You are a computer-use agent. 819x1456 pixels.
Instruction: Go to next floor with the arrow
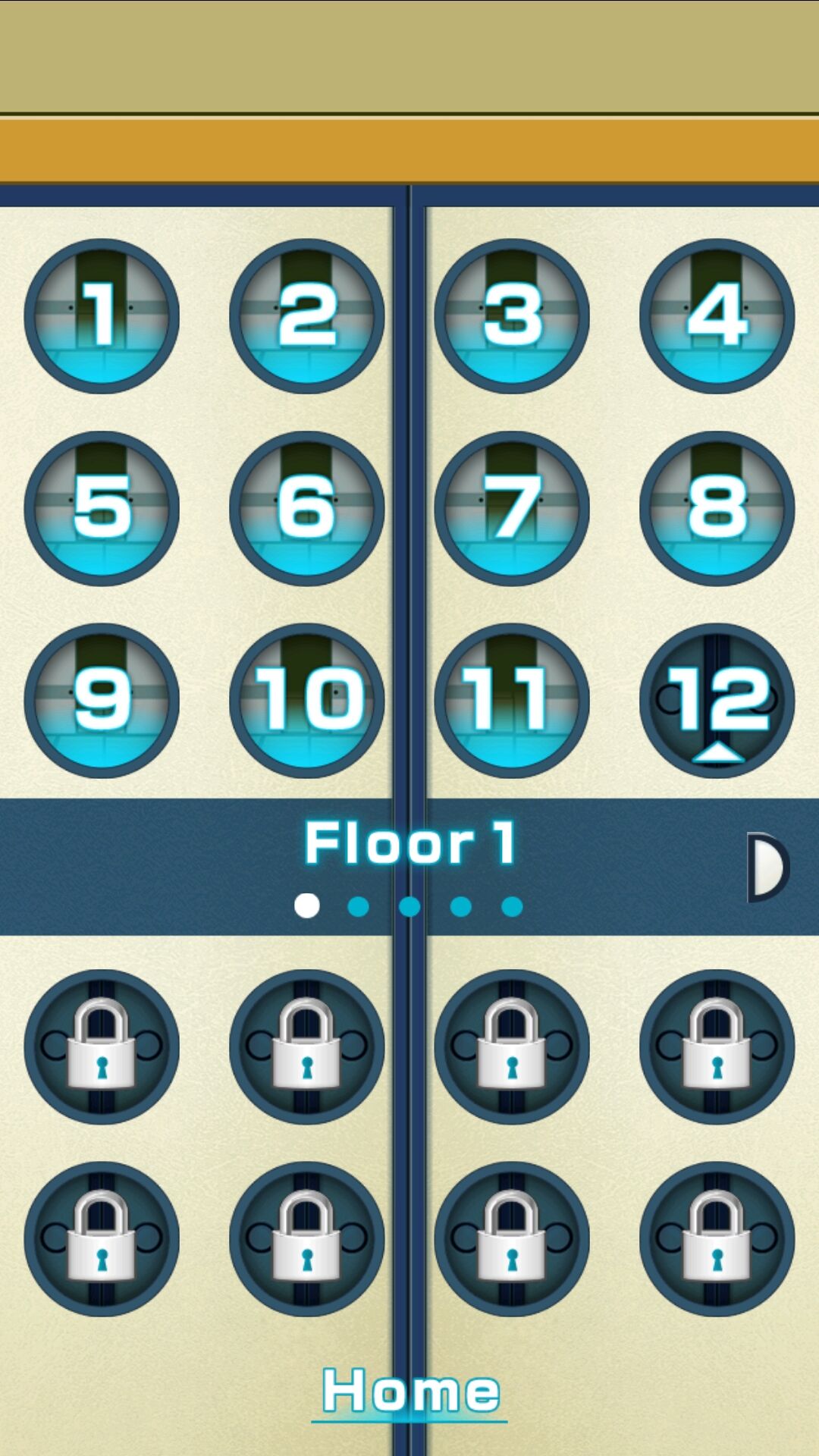(767, 867)
